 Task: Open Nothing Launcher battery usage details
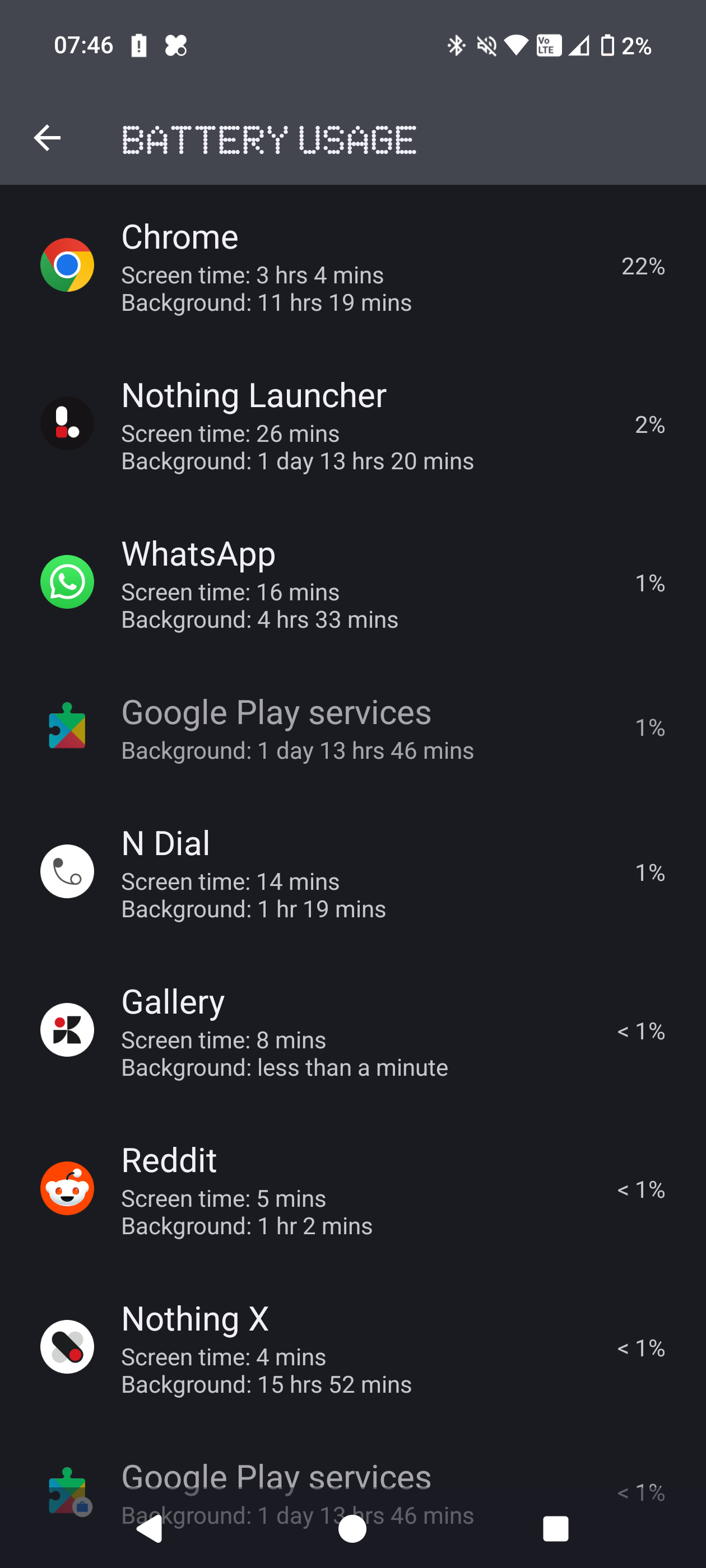[x=352, y=424]
